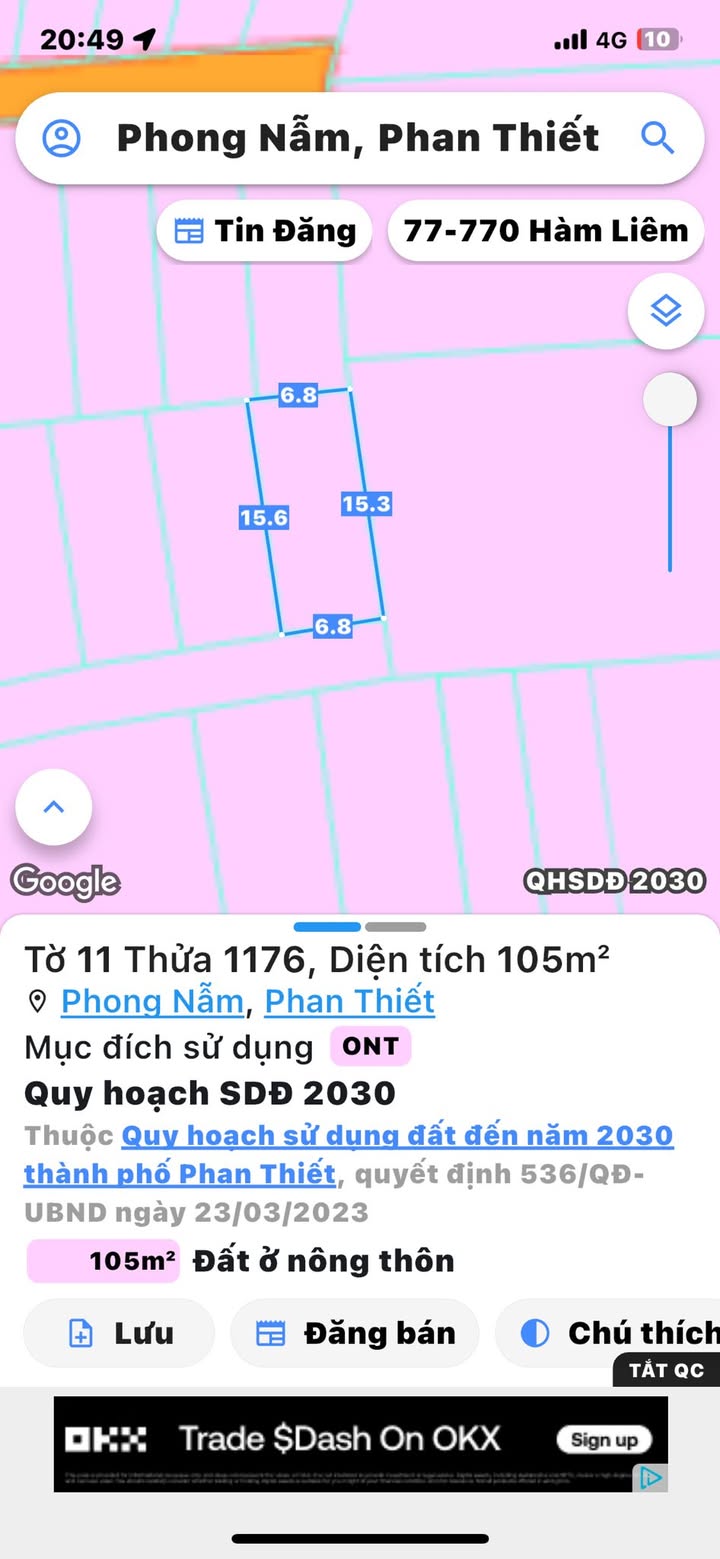Open the Phong Nẫm, Phan Thiết search field

pyautogui.click(x=358, y=138)
